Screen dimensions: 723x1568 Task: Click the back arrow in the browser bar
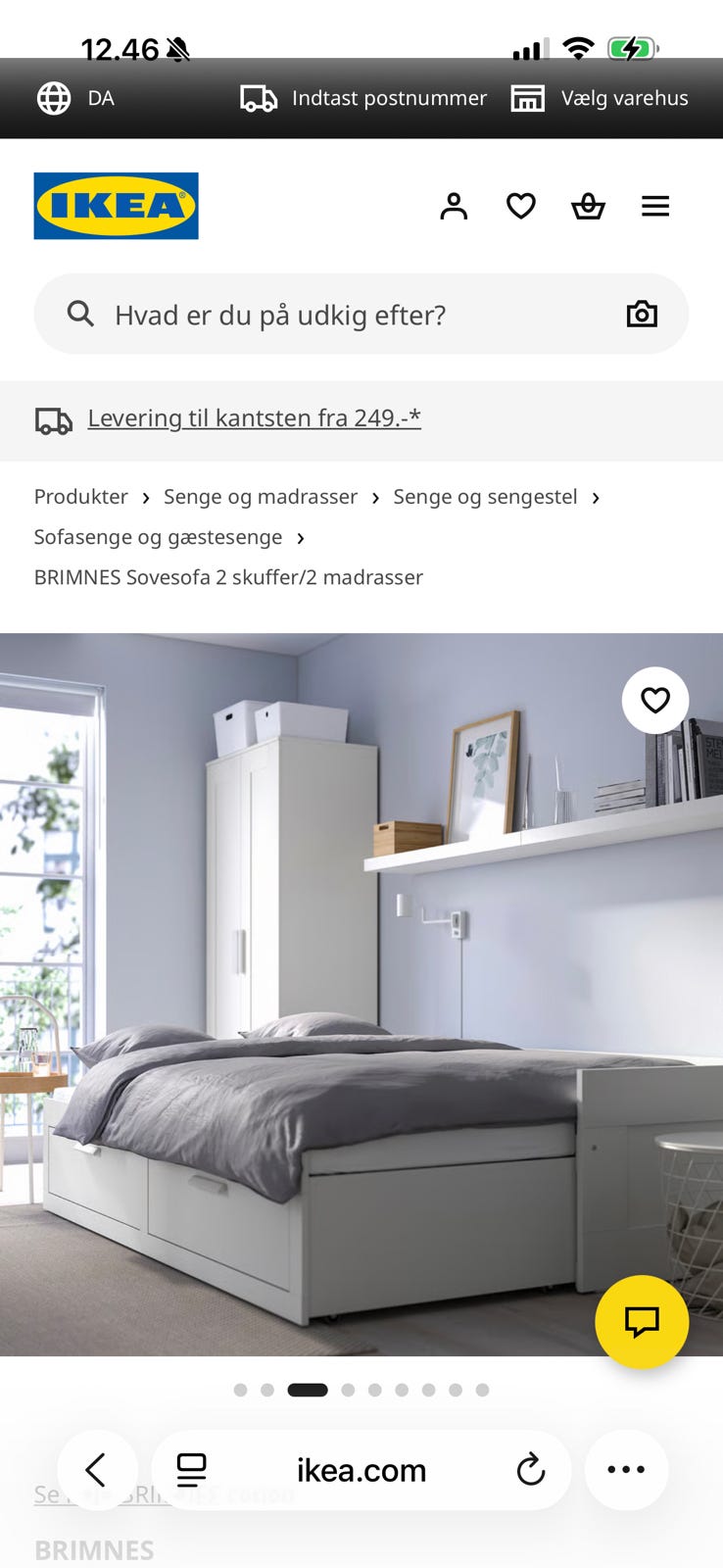[x=97, y=1470]
